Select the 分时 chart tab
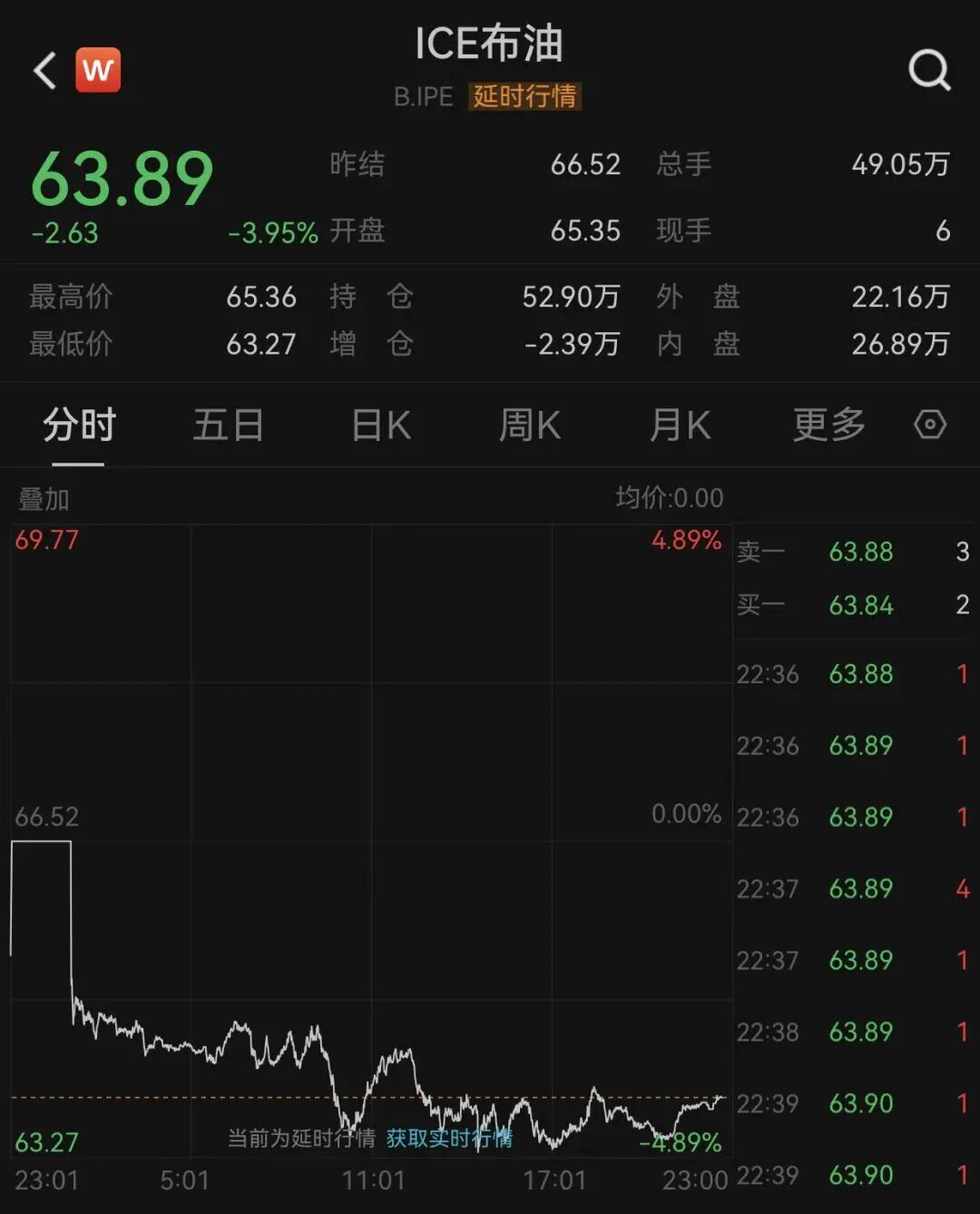980x1214 pixels. [79, 425]
